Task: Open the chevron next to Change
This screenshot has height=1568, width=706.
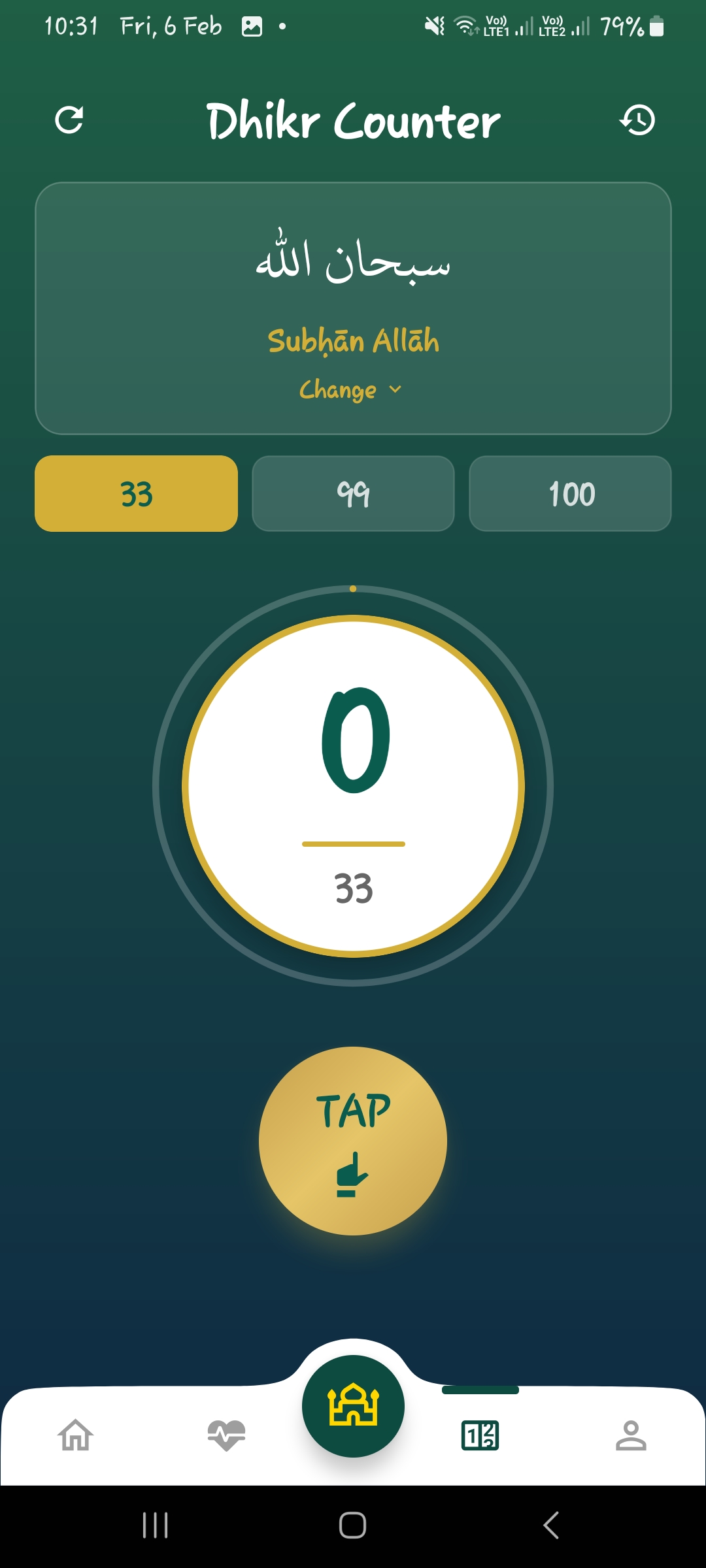Action: point(395,390)
